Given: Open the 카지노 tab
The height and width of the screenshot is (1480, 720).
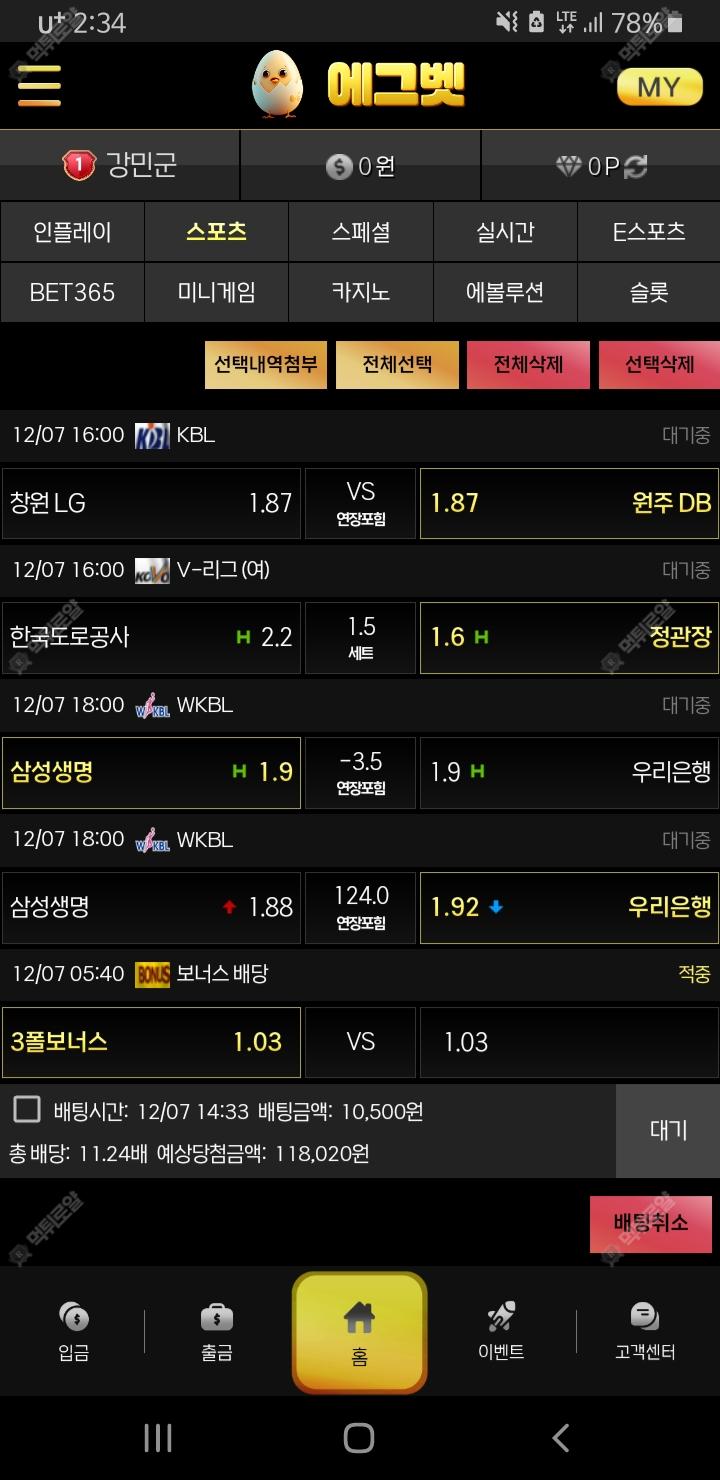Looking at the screenshot, I should coord(360,292).
